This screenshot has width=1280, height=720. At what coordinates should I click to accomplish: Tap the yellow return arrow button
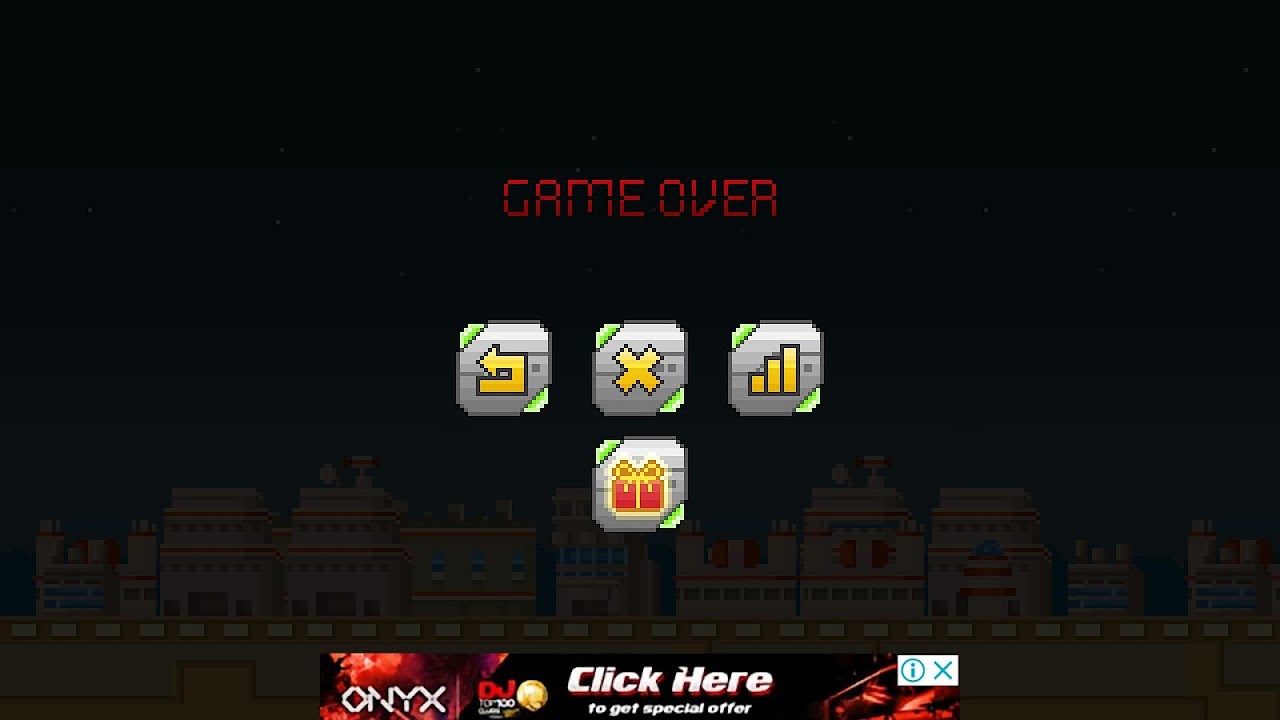click(503, 368)
